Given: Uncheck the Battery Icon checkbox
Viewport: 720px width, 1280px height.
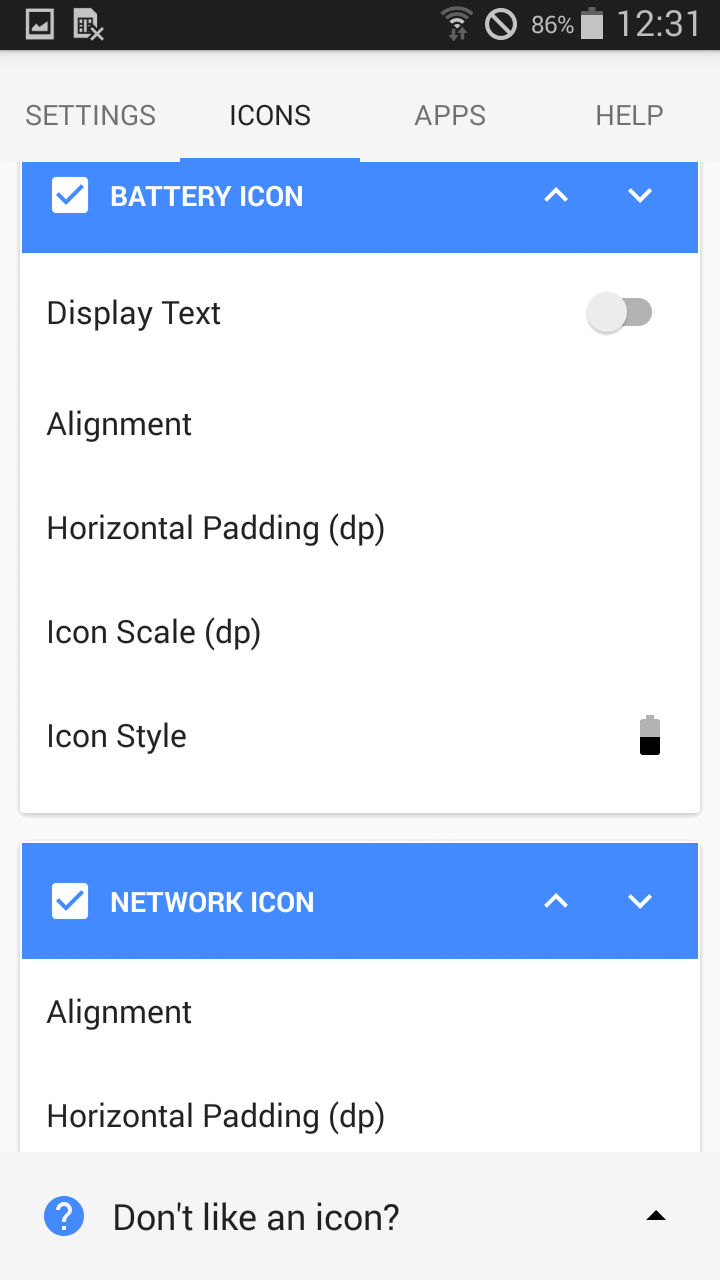Looking at the screenshot, I should pyautogui.click(x=70, y=196).
